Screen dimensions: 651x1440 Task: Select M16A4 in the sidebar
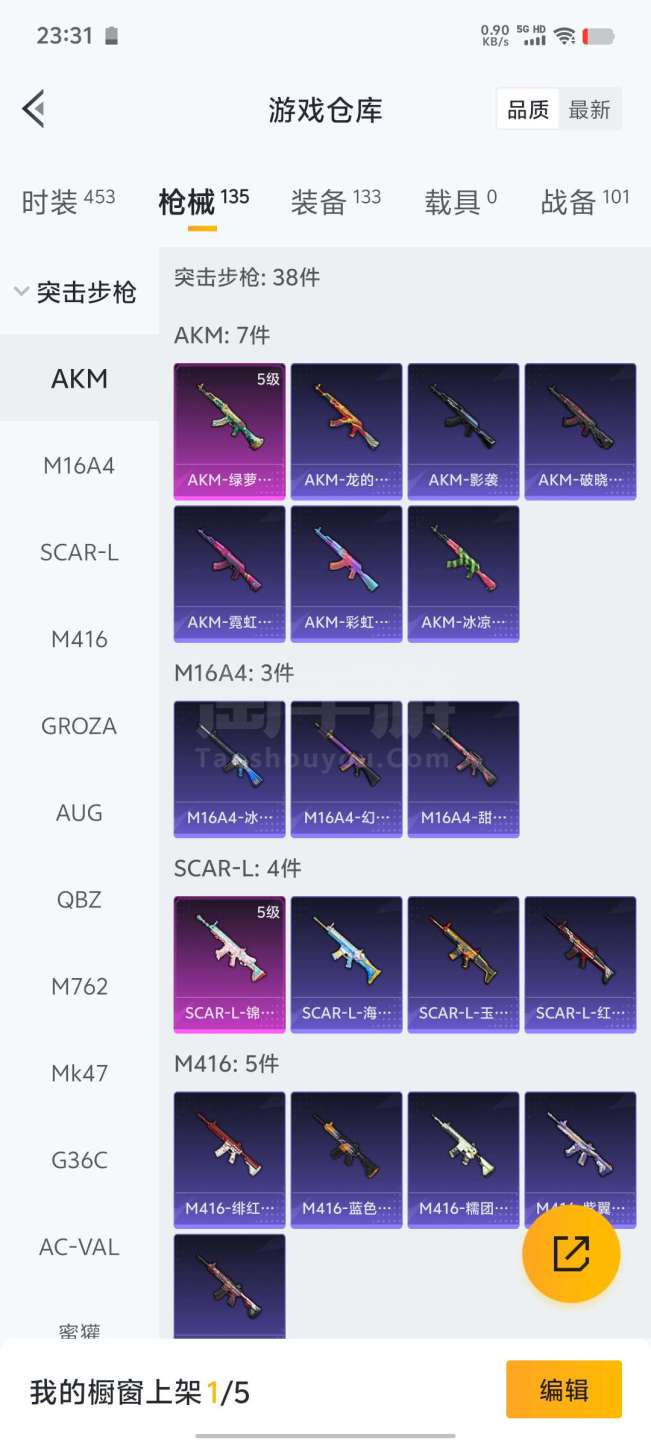[x=79, y=465]
